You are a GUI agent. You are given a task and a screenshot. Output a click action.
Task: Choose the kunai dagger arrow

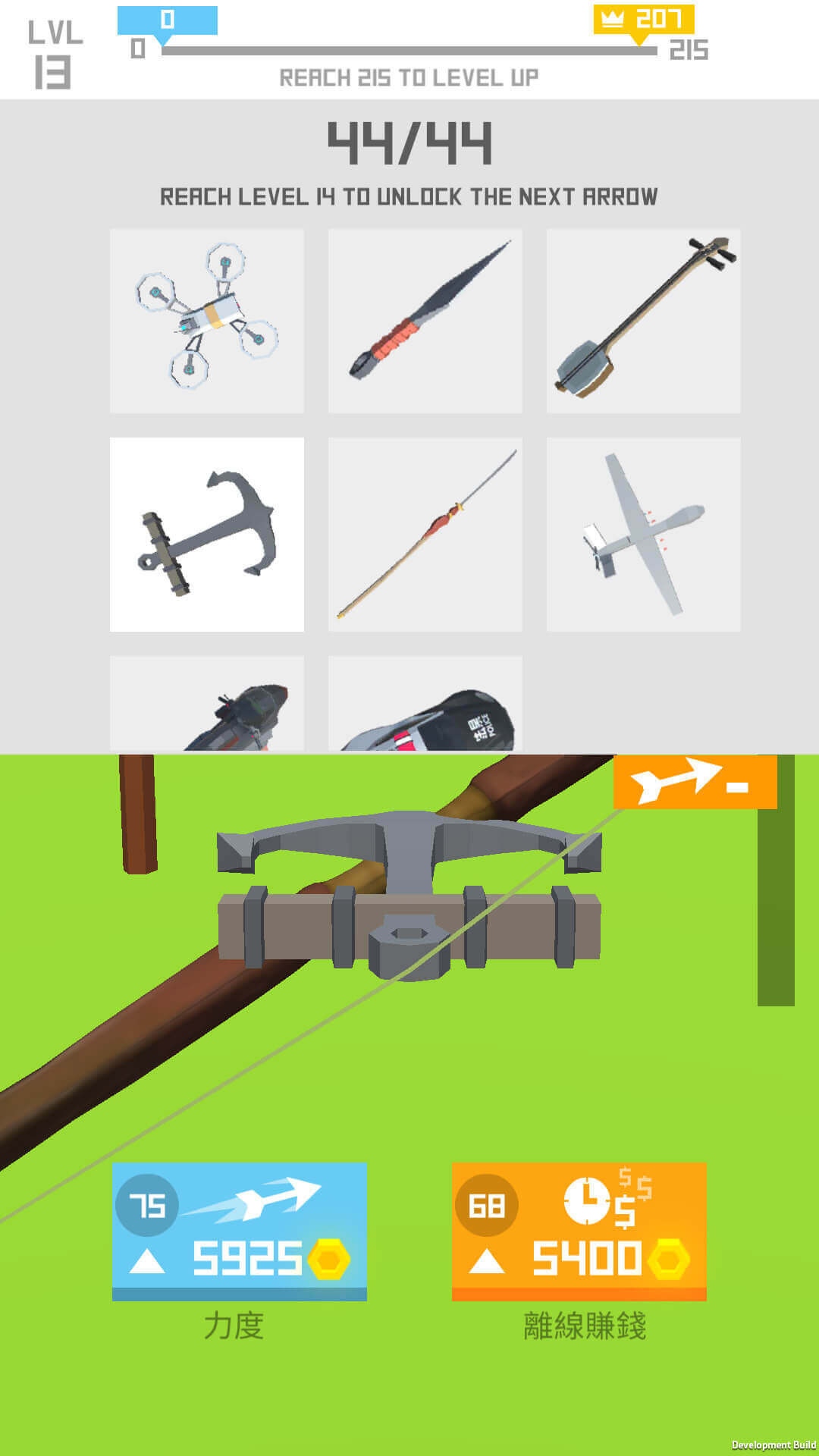point(425,321)
